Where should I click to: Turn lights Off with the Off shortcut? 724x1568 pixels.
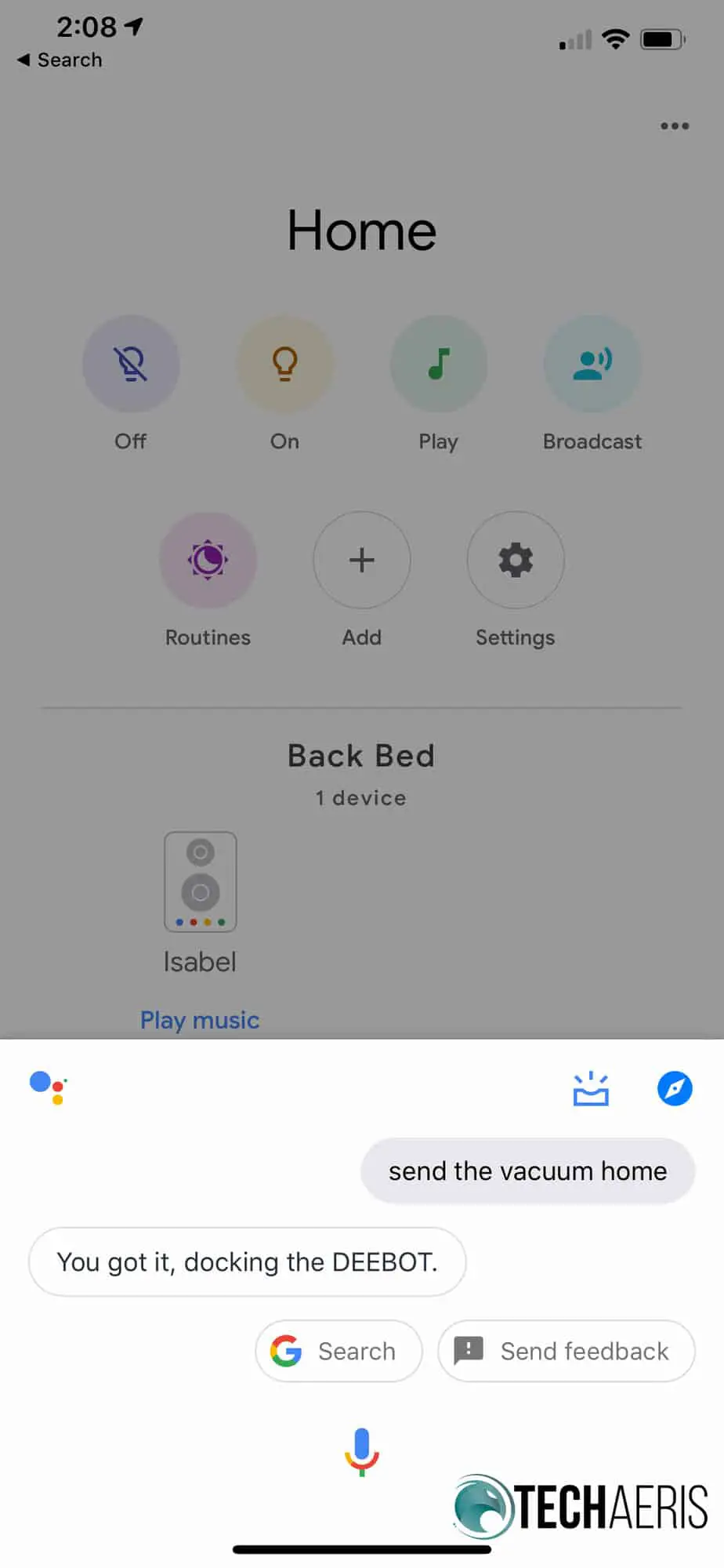click(131, 364)
